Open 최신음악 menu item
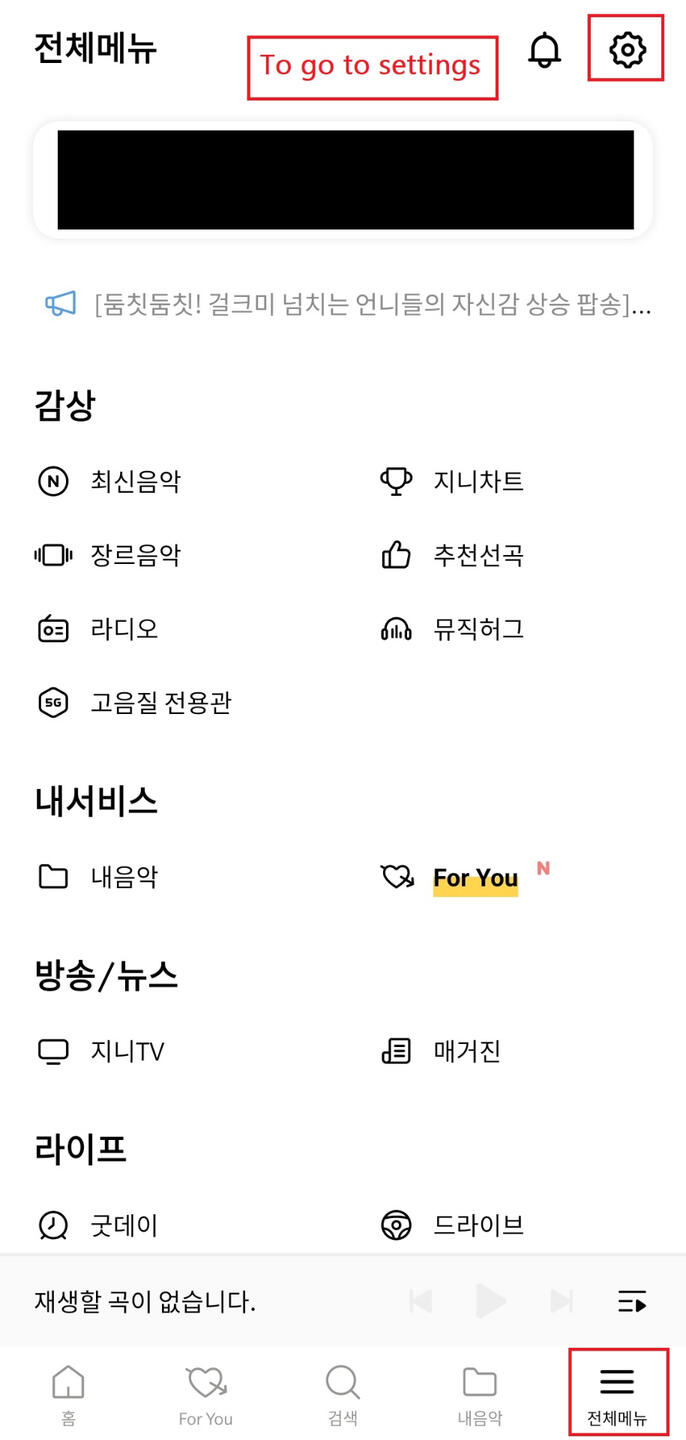Image resolution: width=686 pixels, height=1440 pixels. [109, 481]
